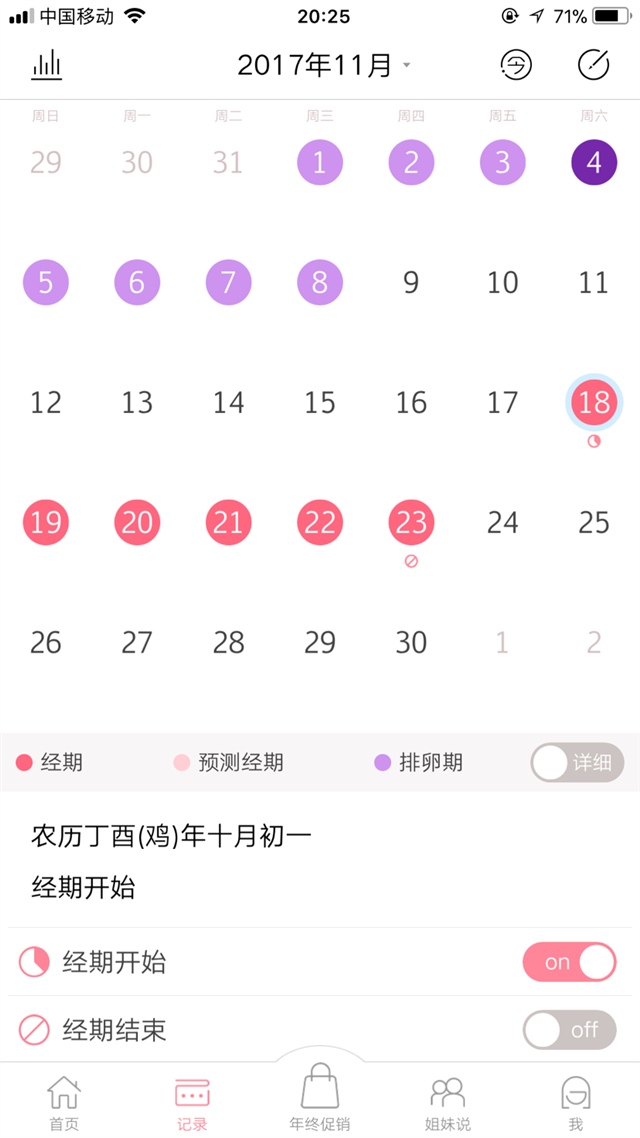Image resolution: width=640 pixels, height=1138 pixels.
Task: Select November 30 on the calendar
Action: pos(411,643)
